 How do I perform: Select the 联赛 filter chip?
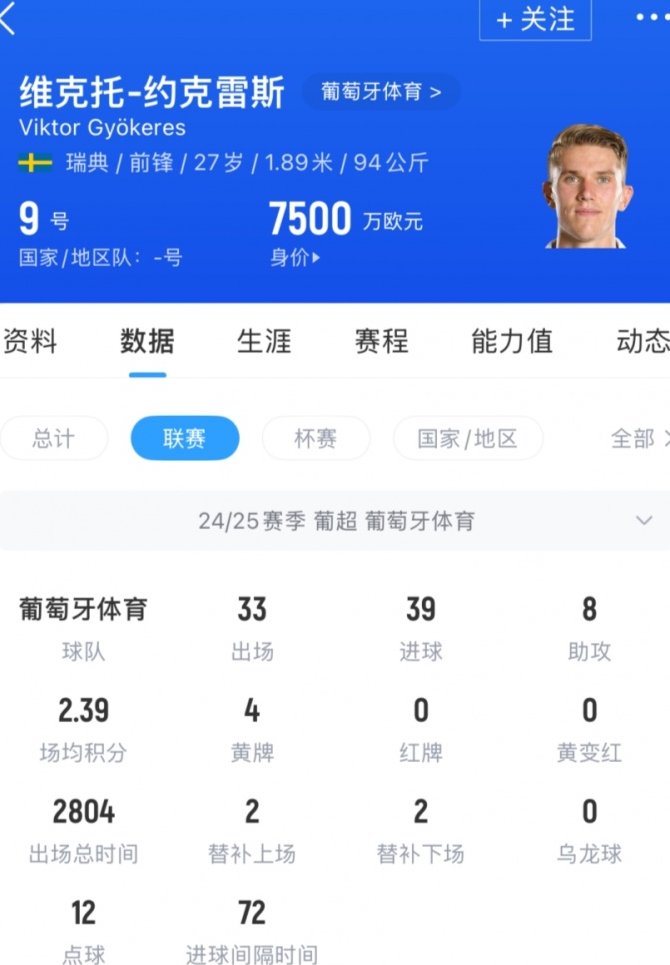(x=185, y=438)
